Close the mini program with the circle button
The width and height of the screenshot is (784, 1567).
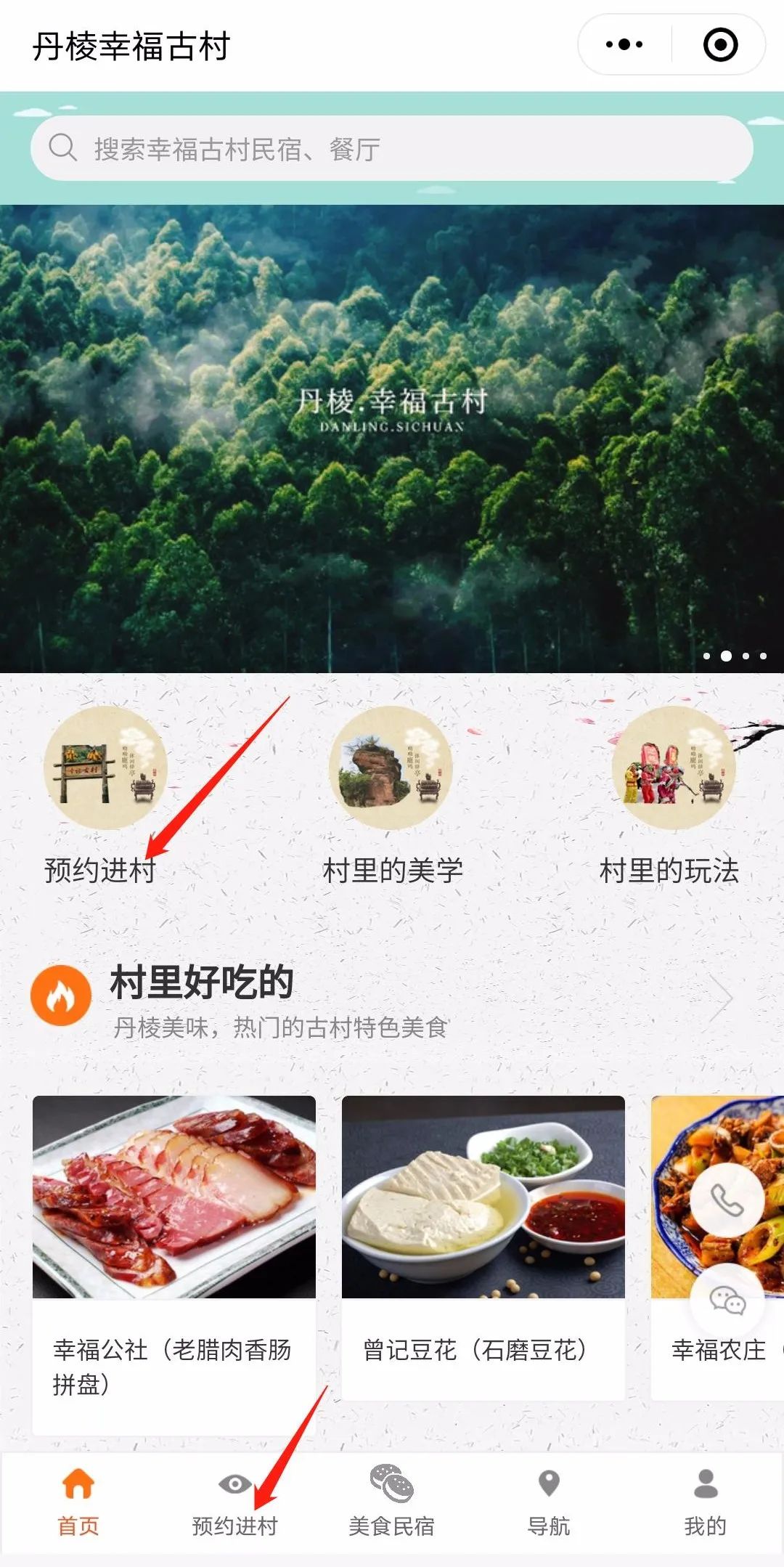coord(720,45)
